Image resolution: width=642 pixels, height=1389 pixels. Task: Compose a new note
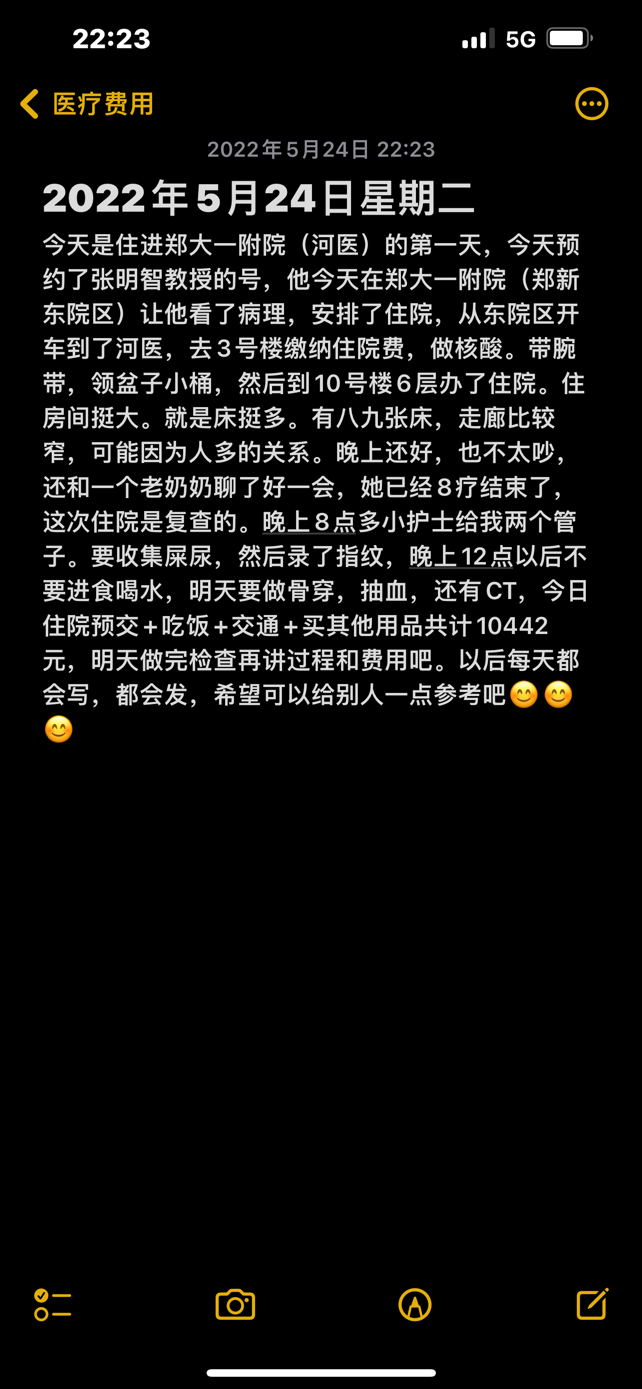(x=592, y=1304)
